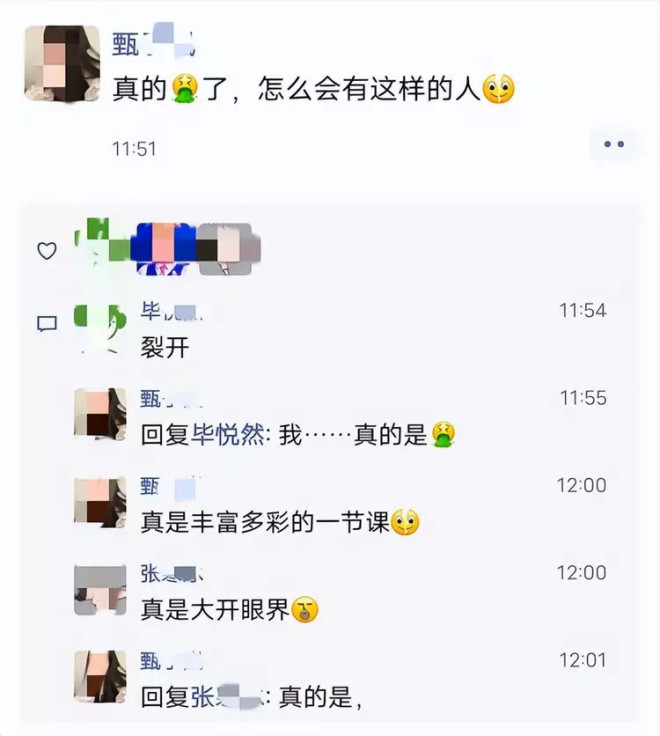Open the suit-and-tie avatar in the likes row
Screen dimensions: 660x736
pos(164,249)
